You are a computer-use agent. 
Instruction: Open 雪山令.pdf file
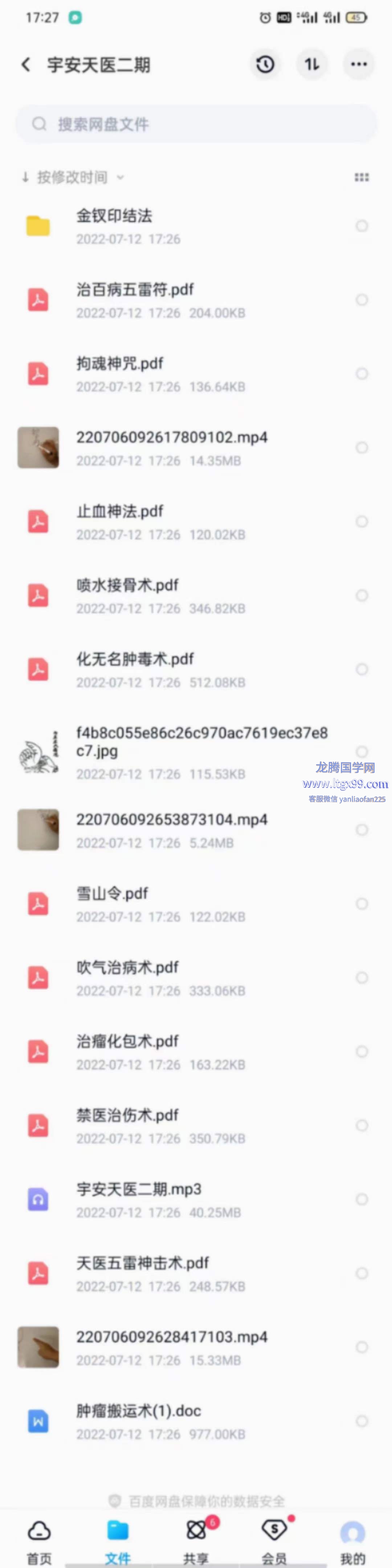pos(112,903)
